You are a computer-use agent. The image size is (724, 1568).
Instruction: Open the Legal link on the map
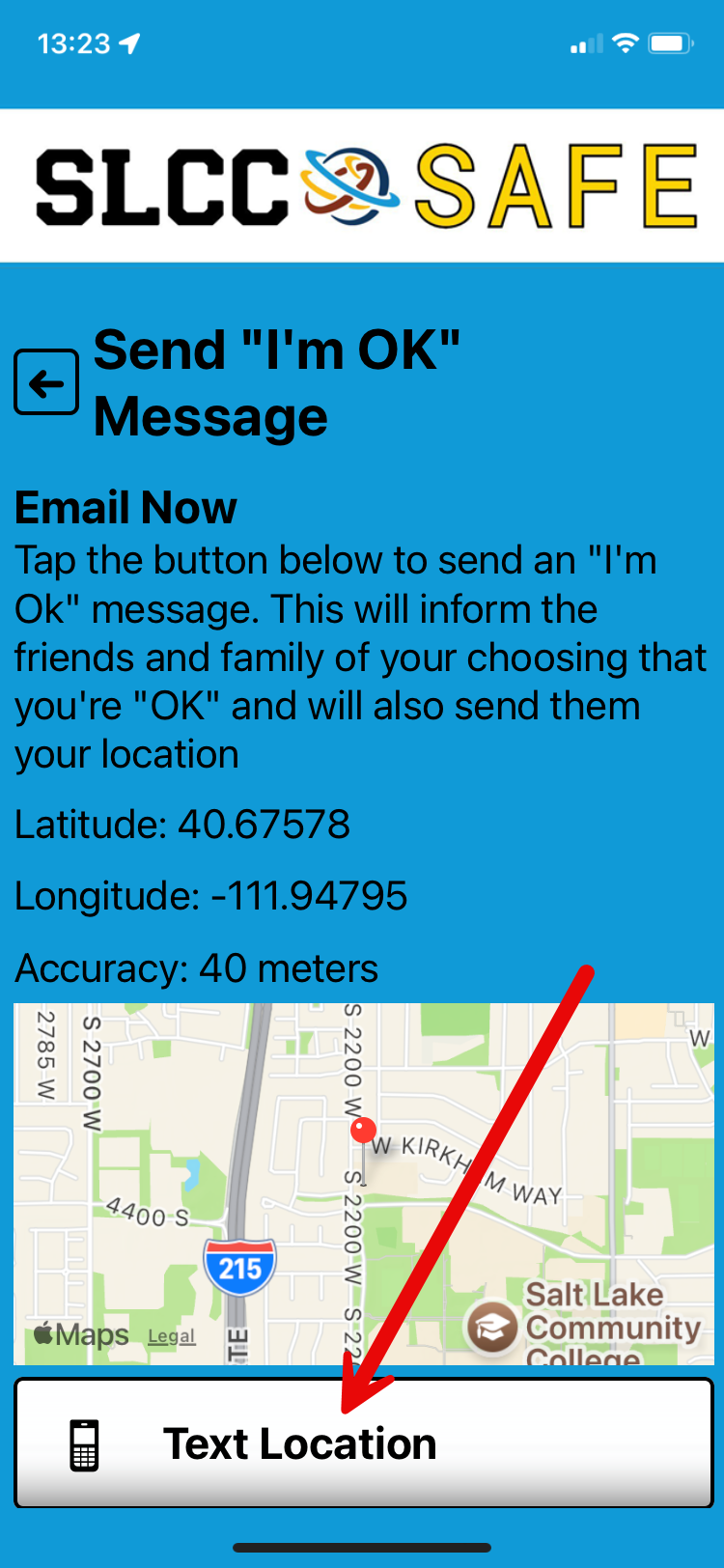click(x=172, y=1336)
